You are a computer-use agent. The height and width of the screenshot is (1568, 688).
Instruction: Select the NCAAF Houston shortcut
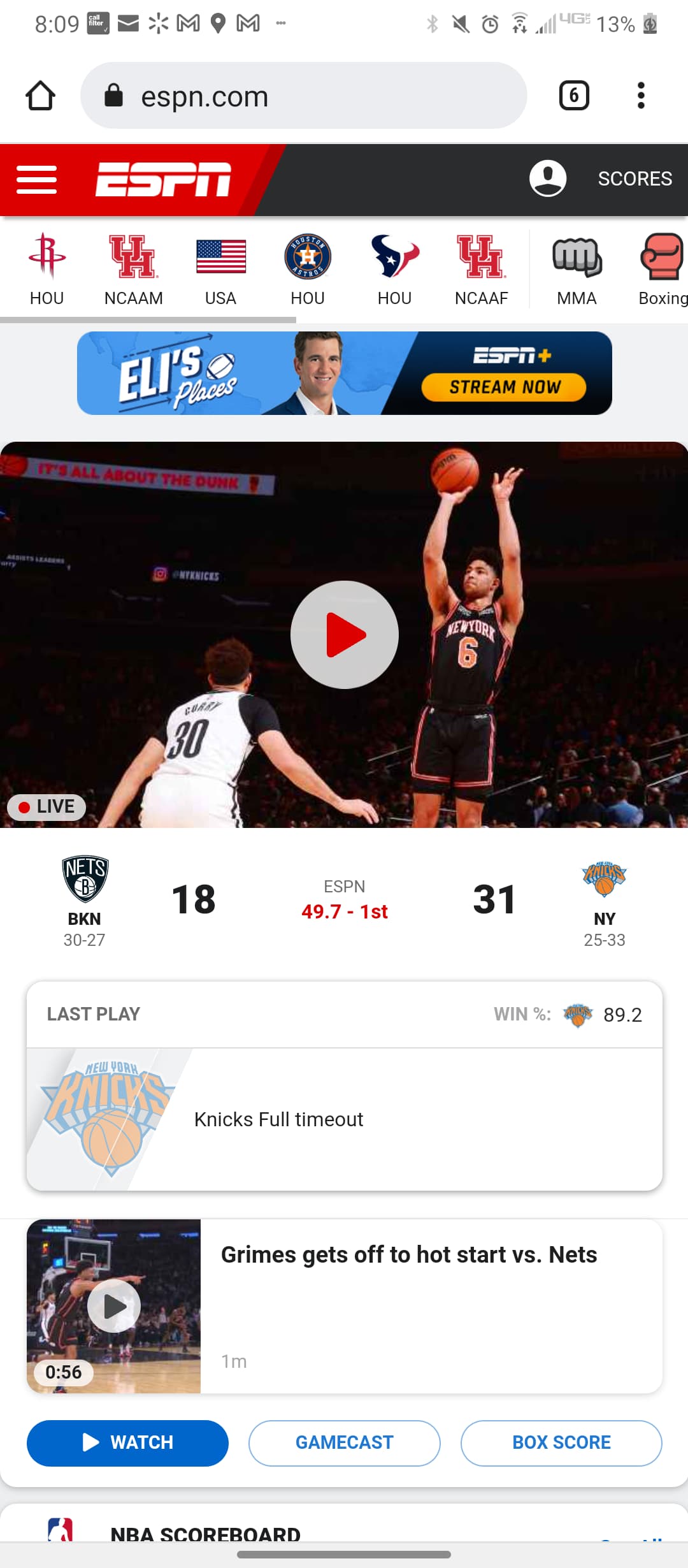(482, 270)
